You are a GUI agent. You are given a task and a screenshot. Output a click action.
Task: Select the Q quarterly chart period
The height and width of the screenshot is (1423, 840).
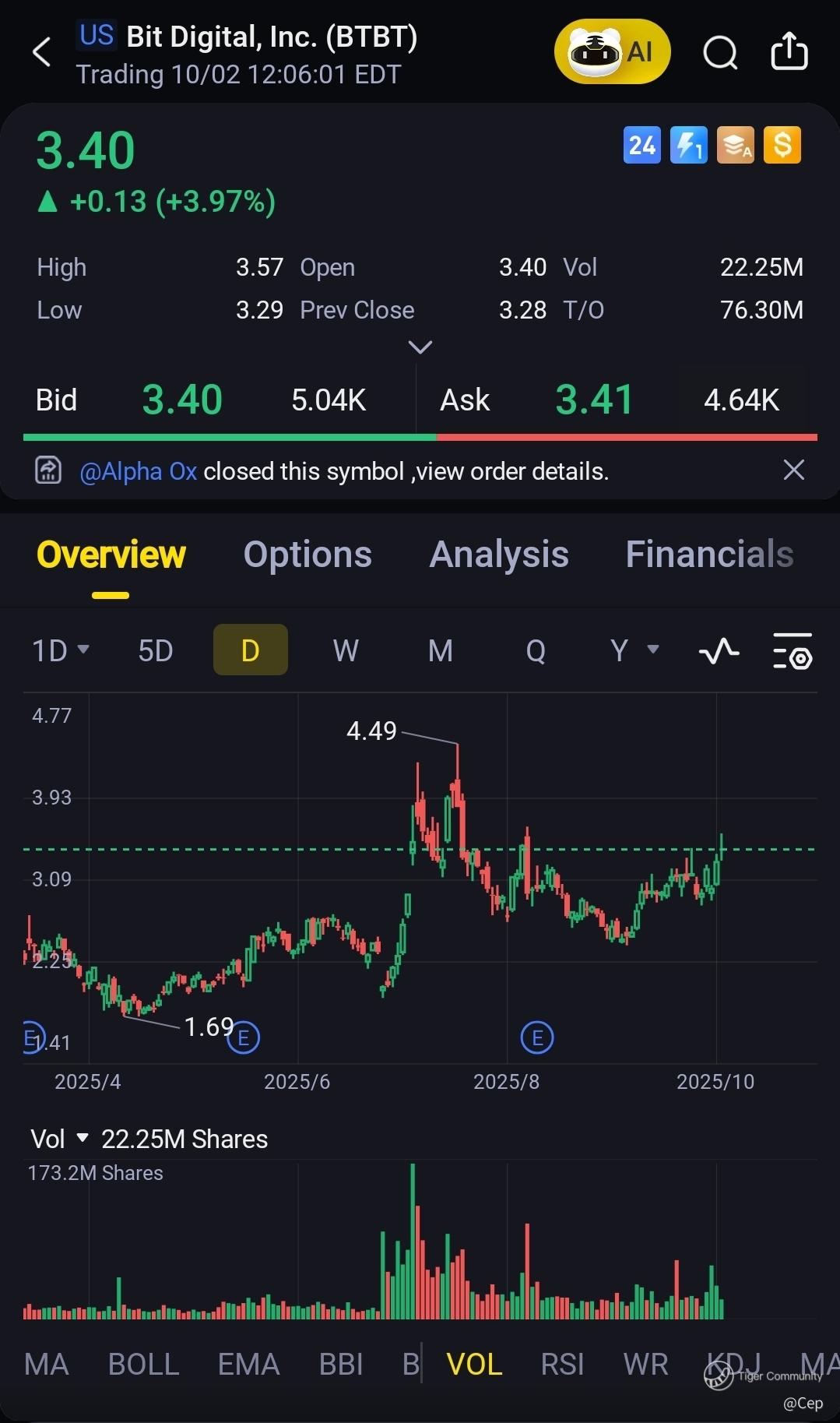536,650
